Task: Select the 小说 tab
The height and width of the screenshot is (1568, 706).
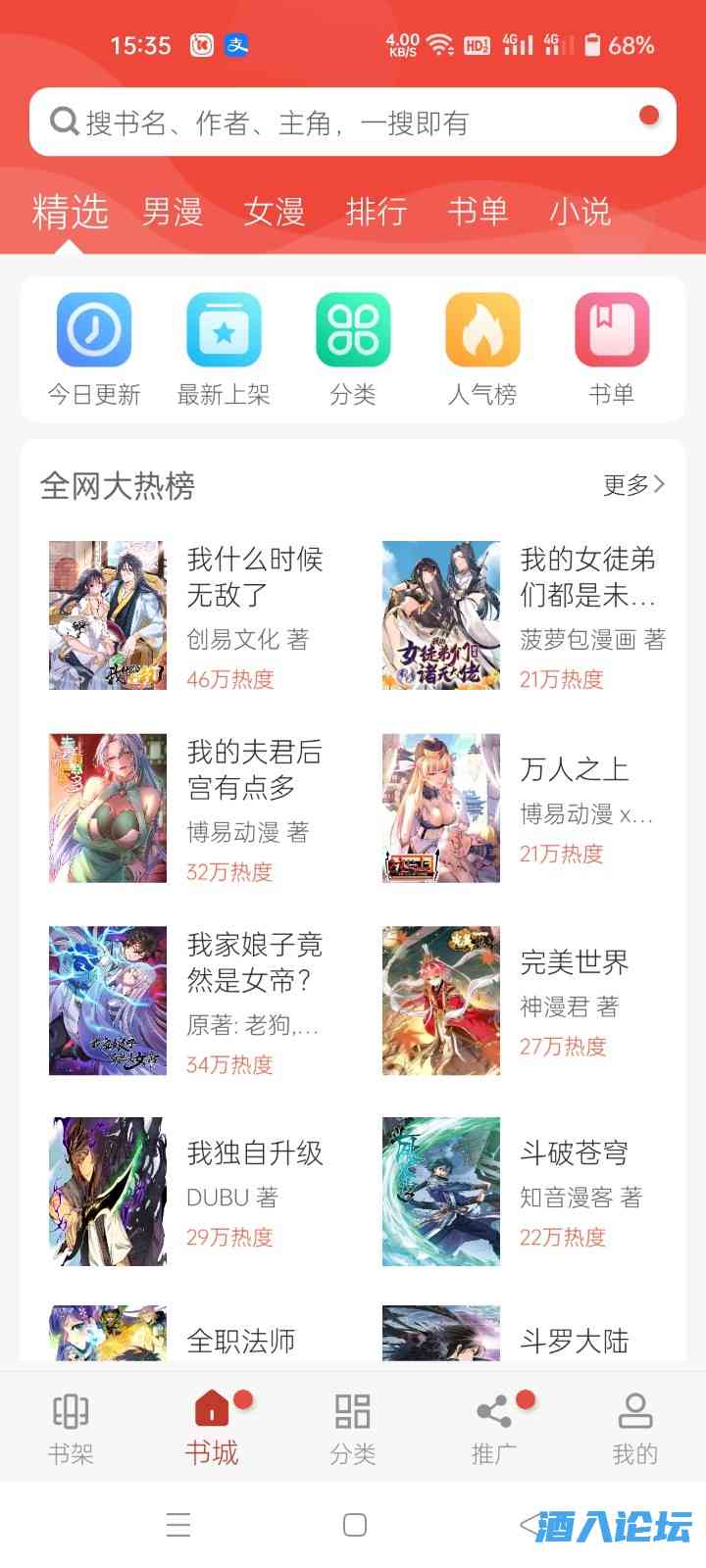Action: click(x=580, y=212)
